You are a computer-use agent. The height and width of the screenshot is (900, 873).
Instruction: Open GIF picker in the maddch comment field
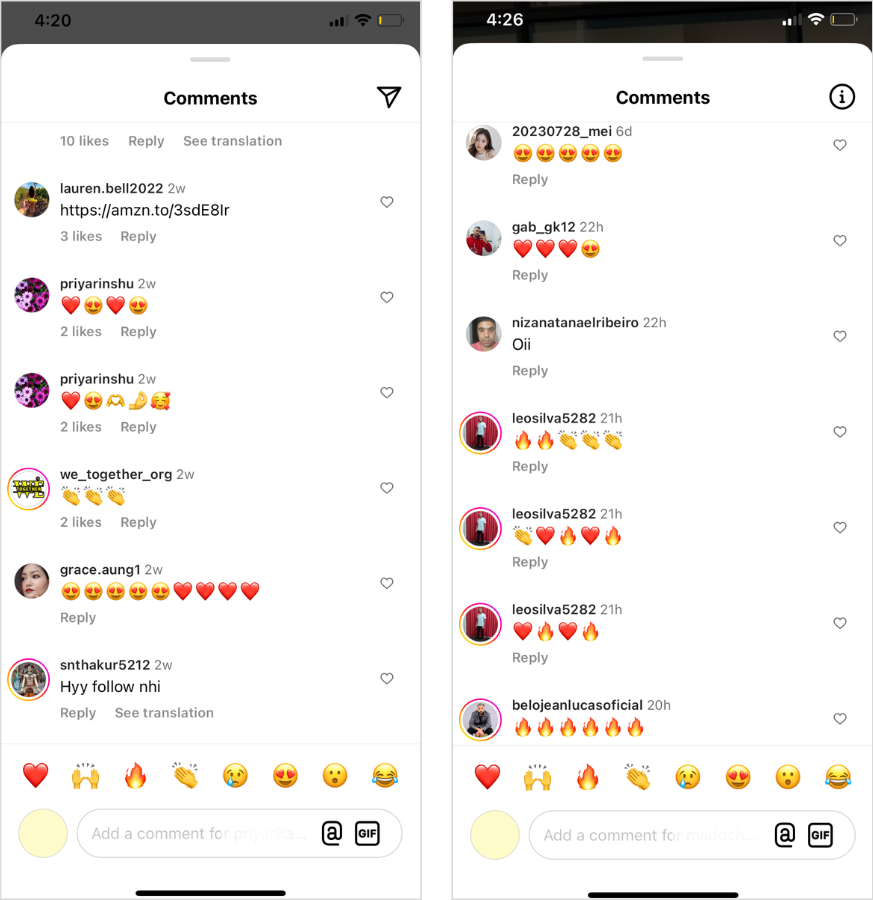click(820, 835)
